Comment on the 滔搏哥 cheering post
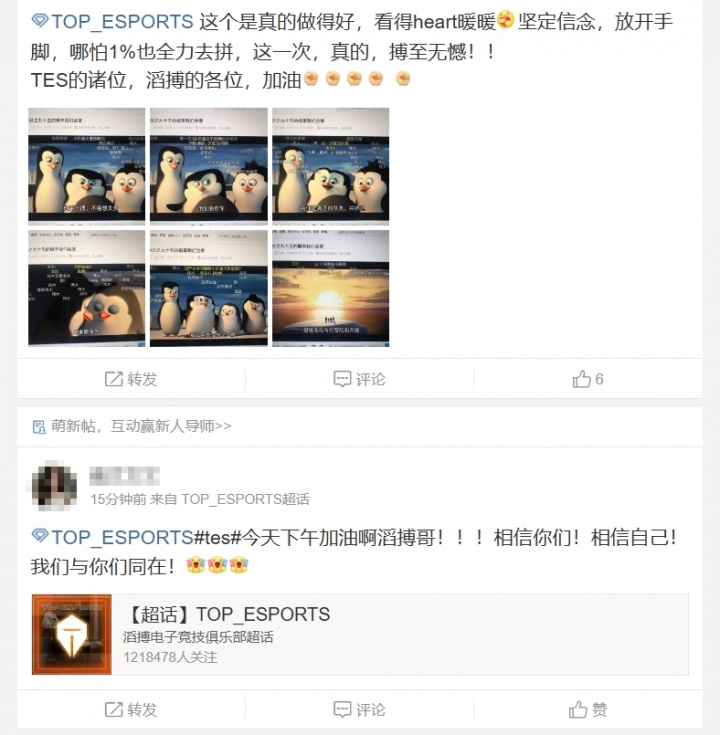 [x=359, y=709]
